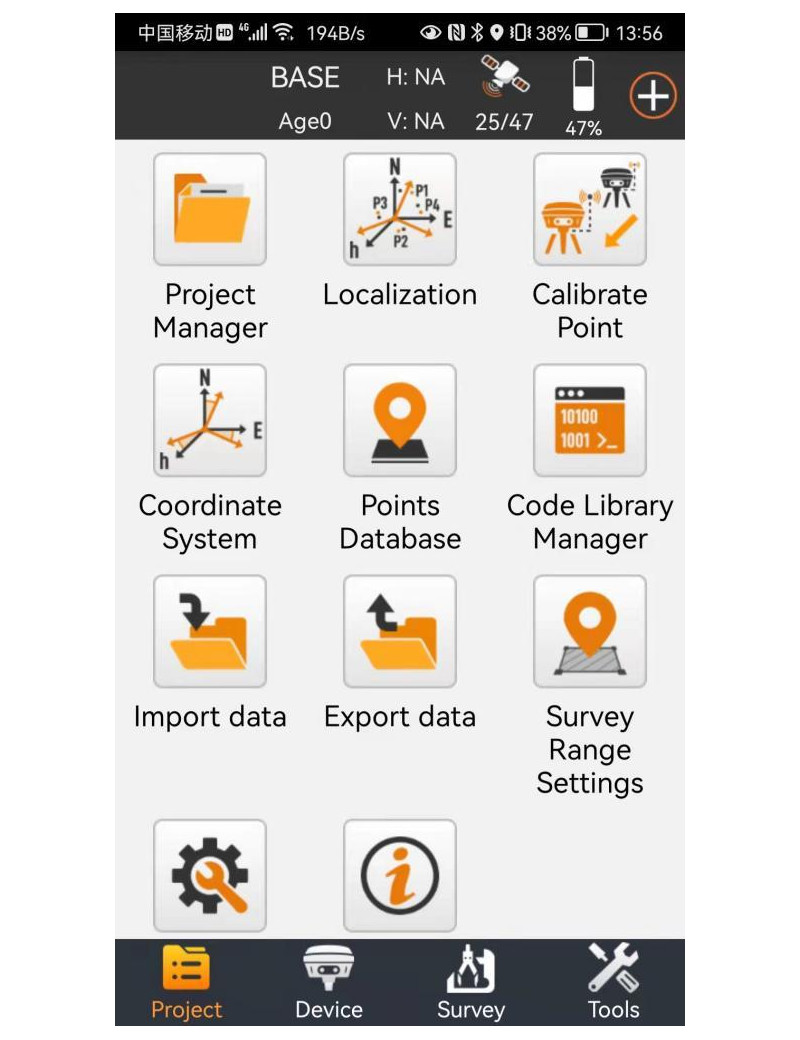
Task: Open Survey Range Settings
Action: point(590,631)
